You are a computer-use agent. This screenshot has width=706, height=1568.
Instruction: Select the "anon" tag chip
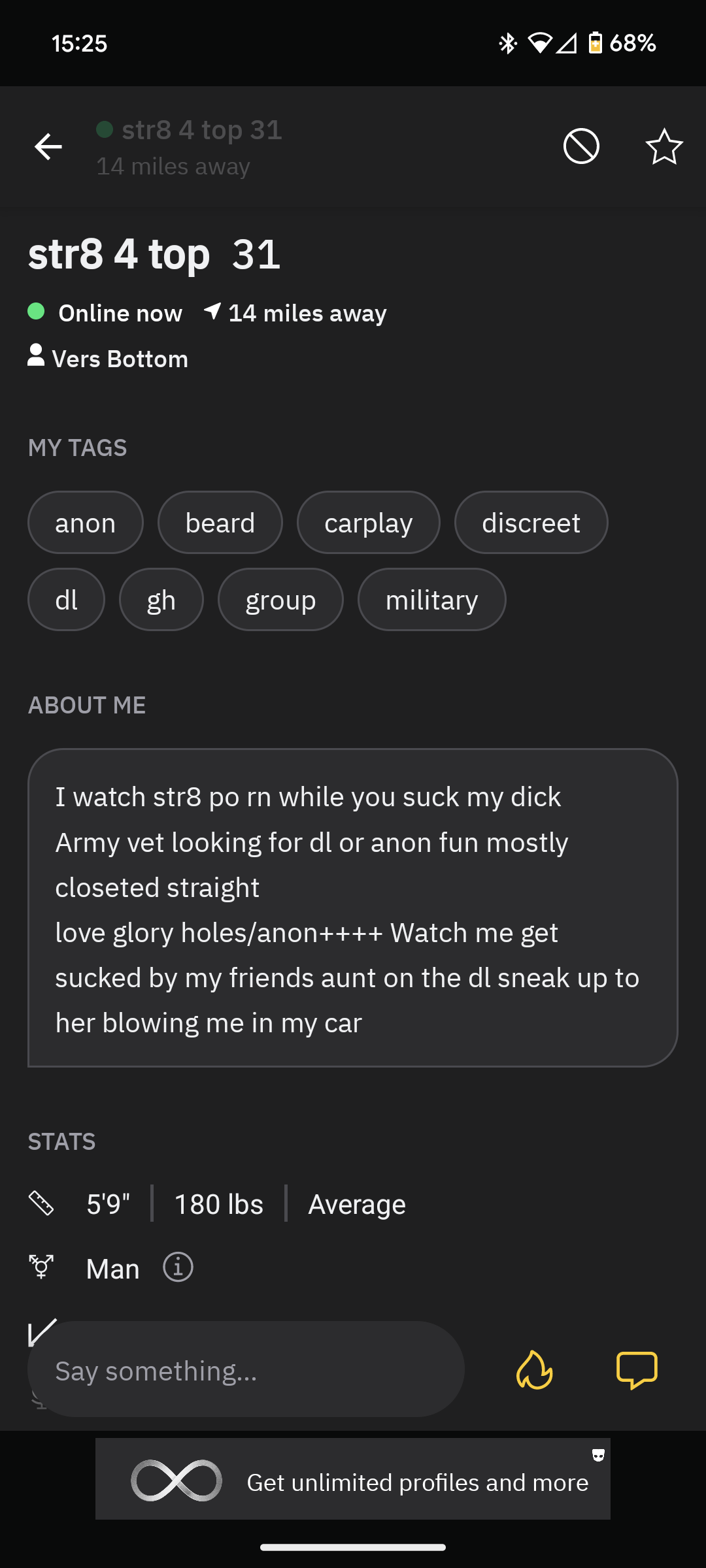tap(86, 523)
